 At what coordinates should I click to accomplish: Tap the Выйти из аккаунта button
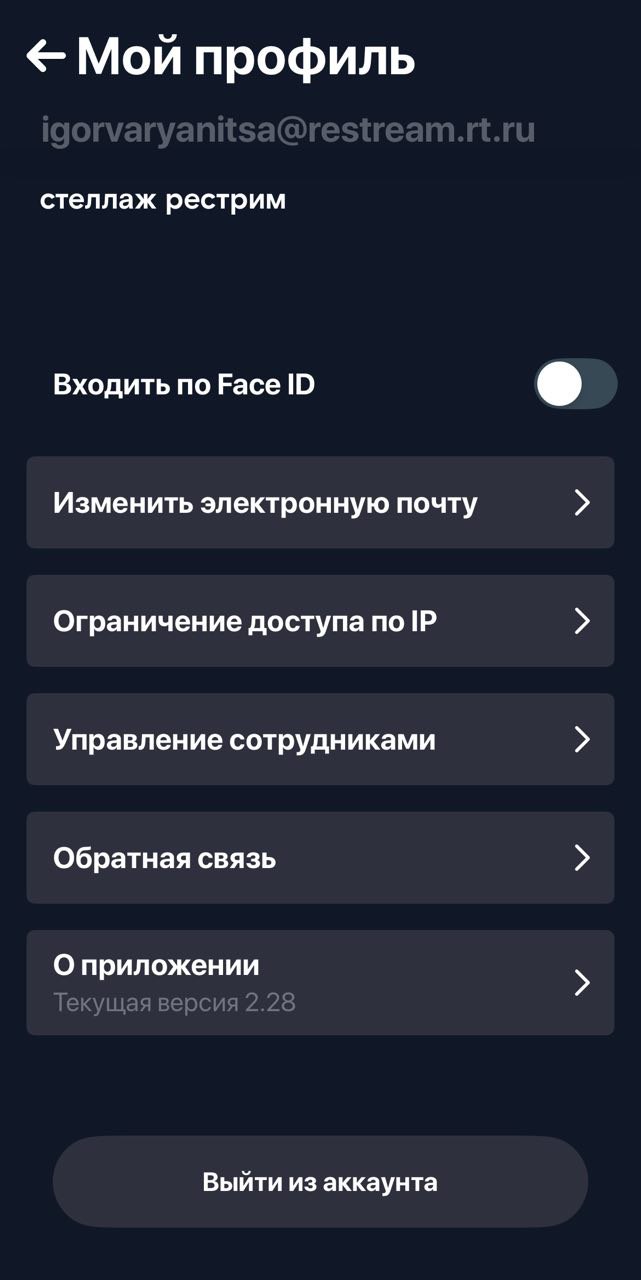click(320, 1182)
